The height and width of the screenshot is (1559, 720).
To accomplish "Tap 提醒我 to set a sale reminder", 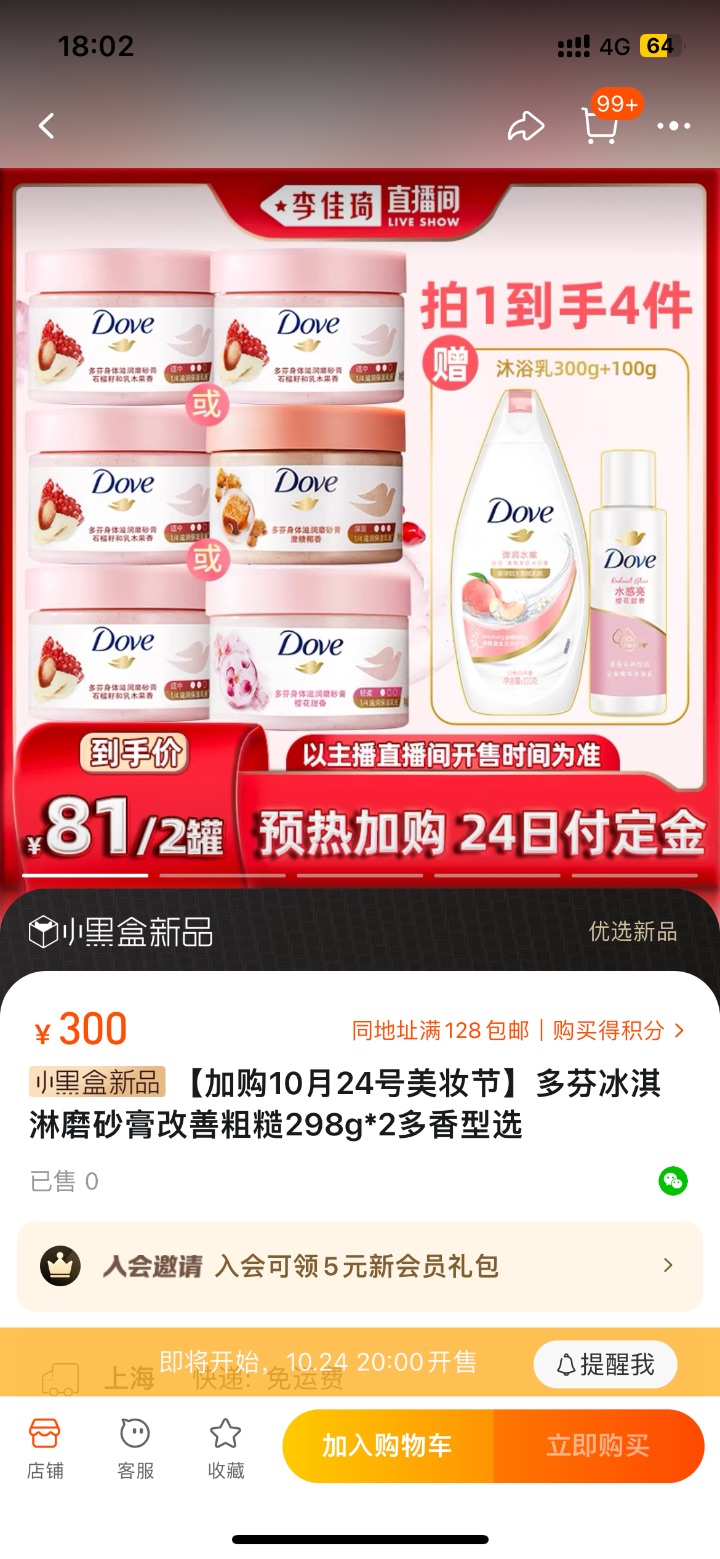I will (x=605, y=1364).
